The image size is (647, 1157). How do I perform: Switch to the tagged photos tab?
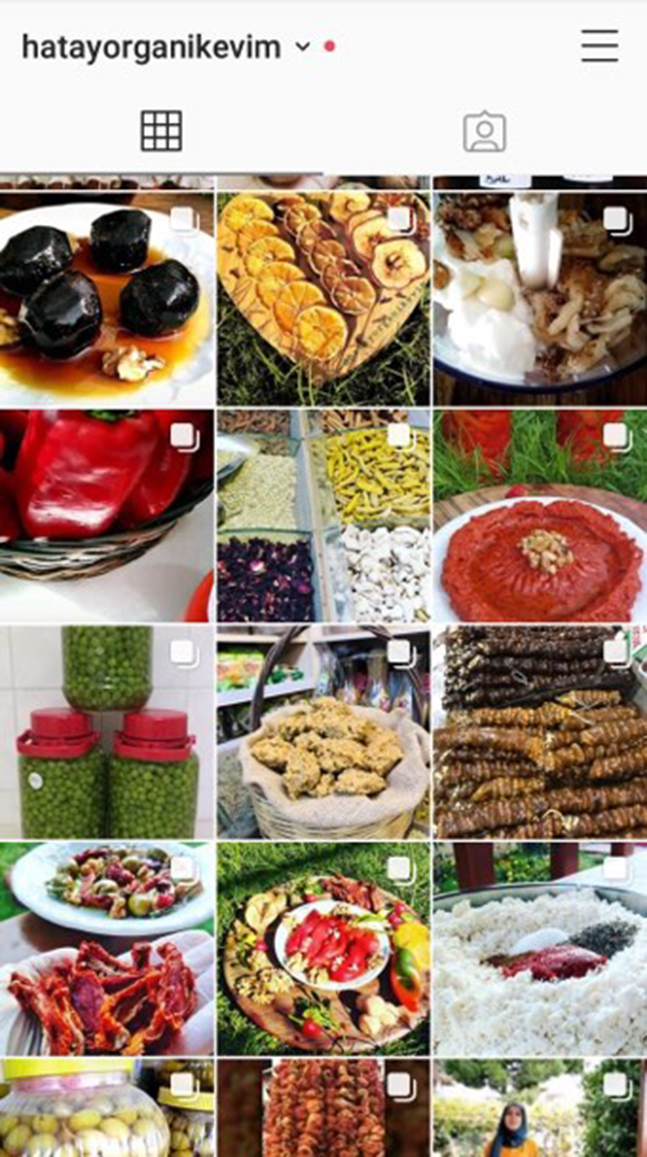pos(484,131)
